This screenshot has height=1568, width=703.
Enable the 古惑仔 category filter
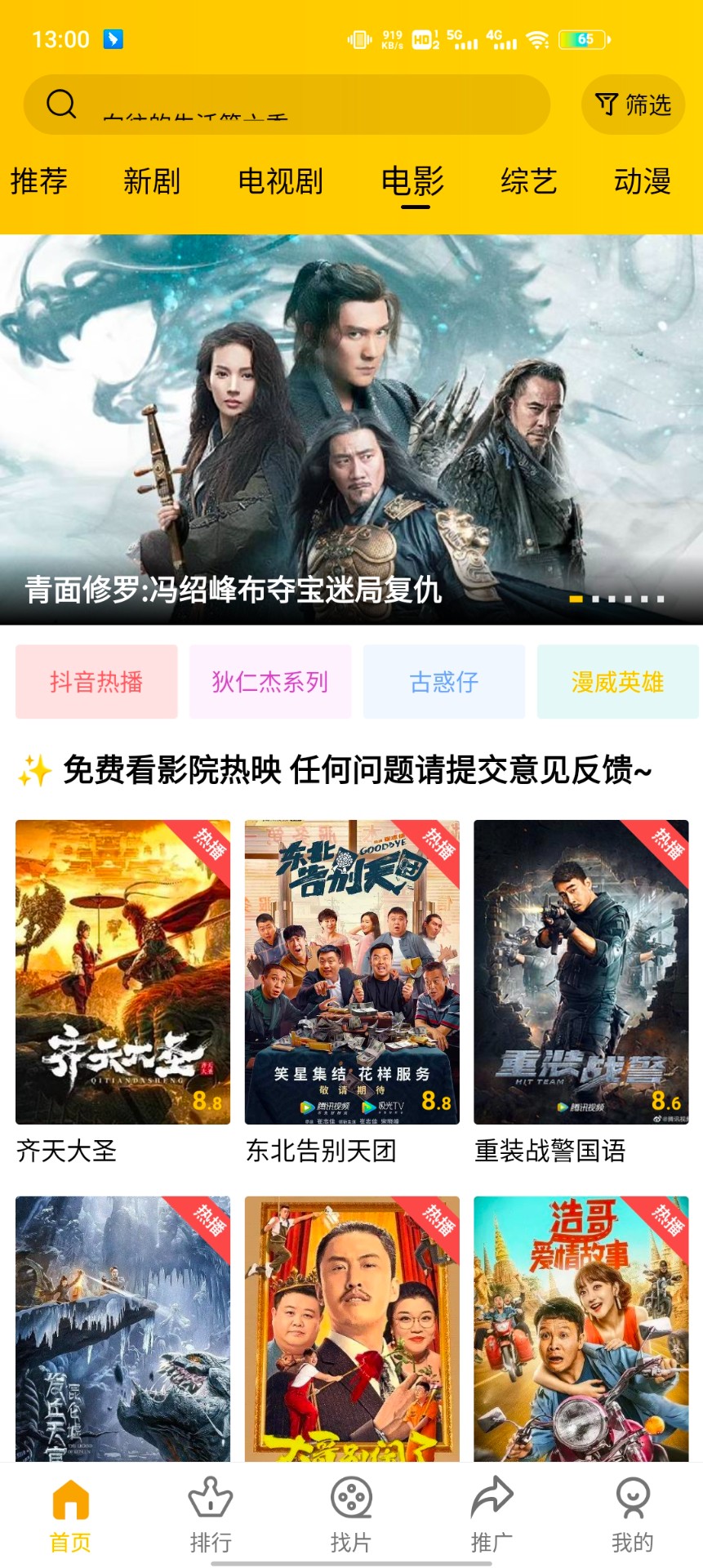click(x=443, y=680)
